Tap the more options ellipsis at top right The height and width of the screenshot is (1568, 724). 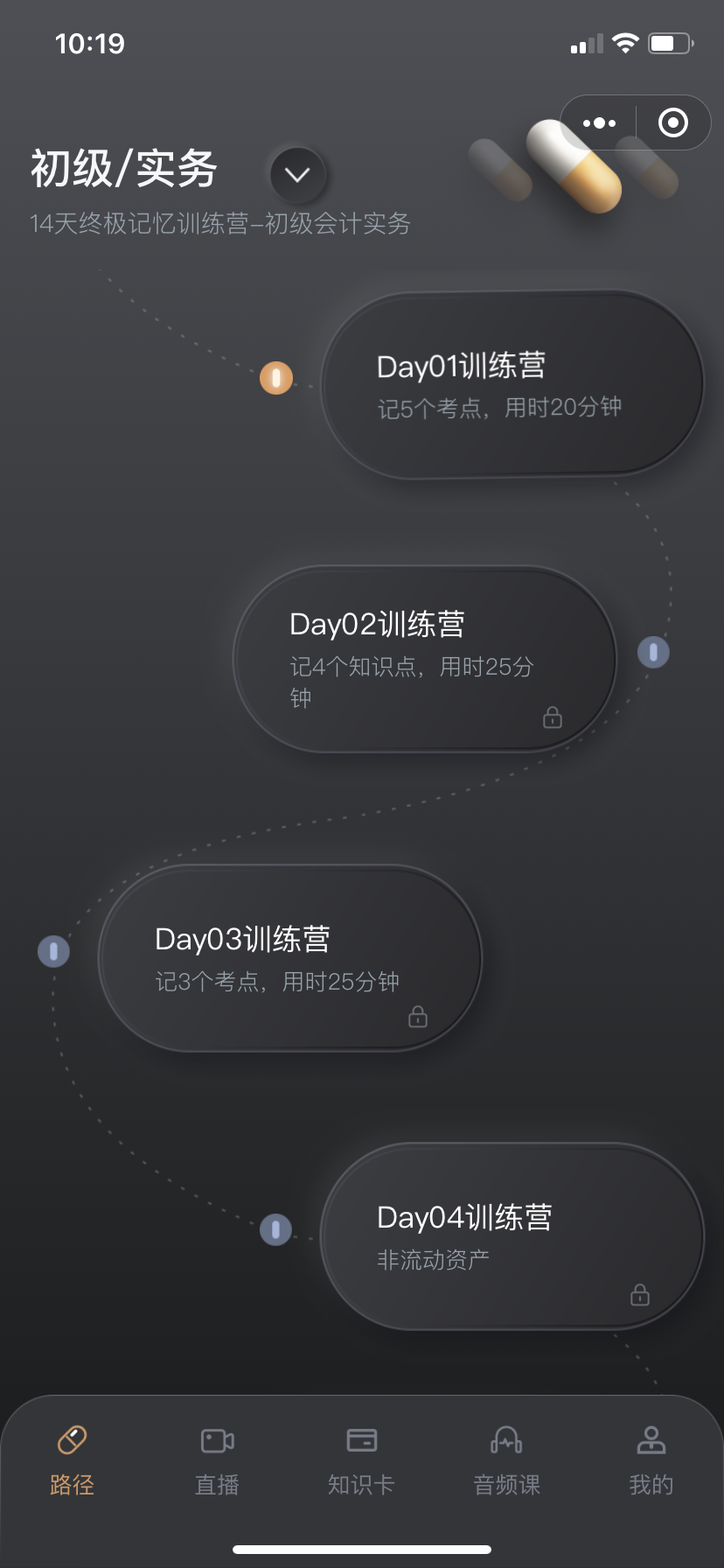click(598, 122)
